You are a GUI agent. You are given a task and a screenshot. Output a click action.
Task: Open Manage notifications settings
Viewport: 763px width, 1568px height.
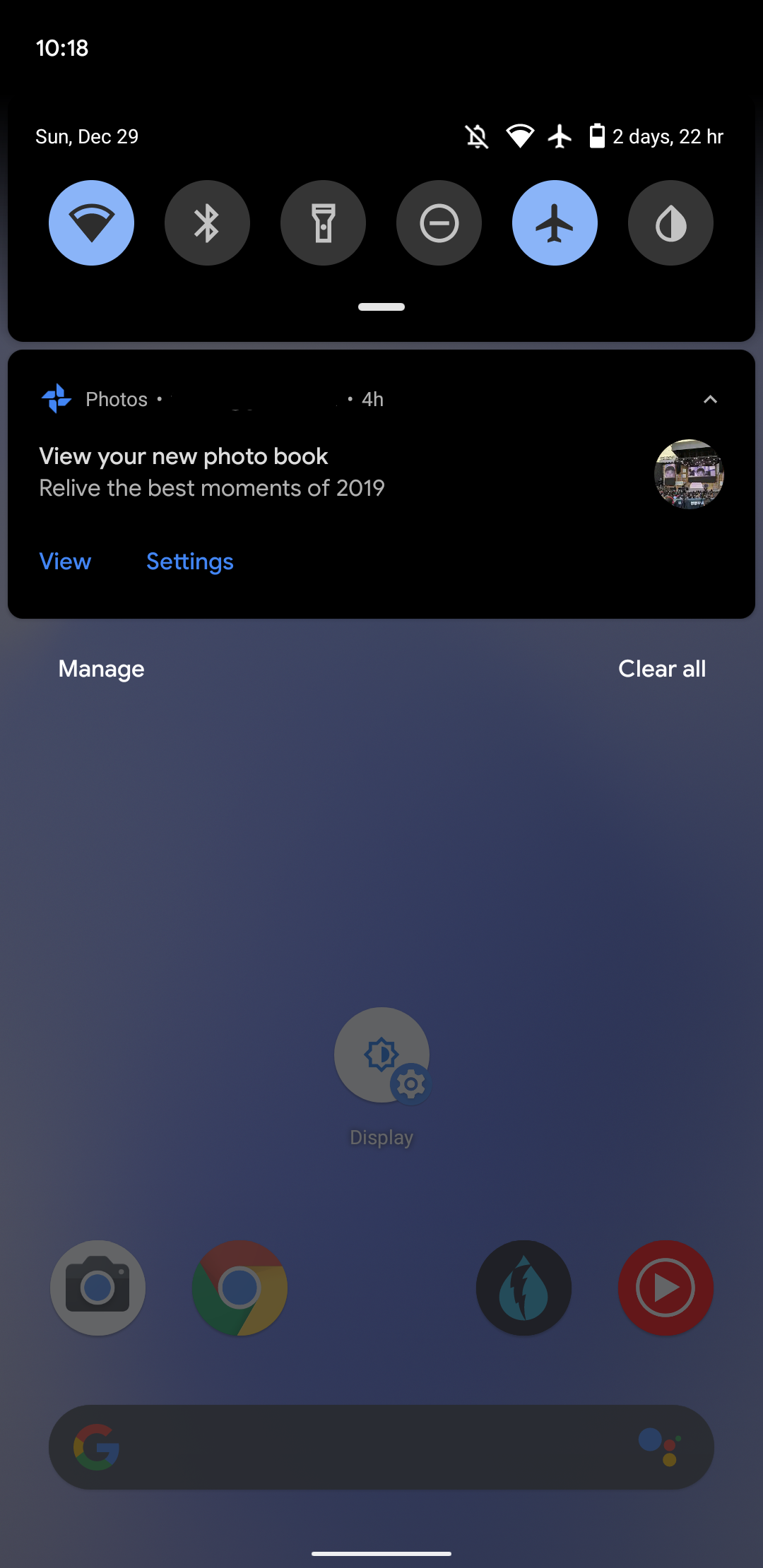(x=100, y=668)
